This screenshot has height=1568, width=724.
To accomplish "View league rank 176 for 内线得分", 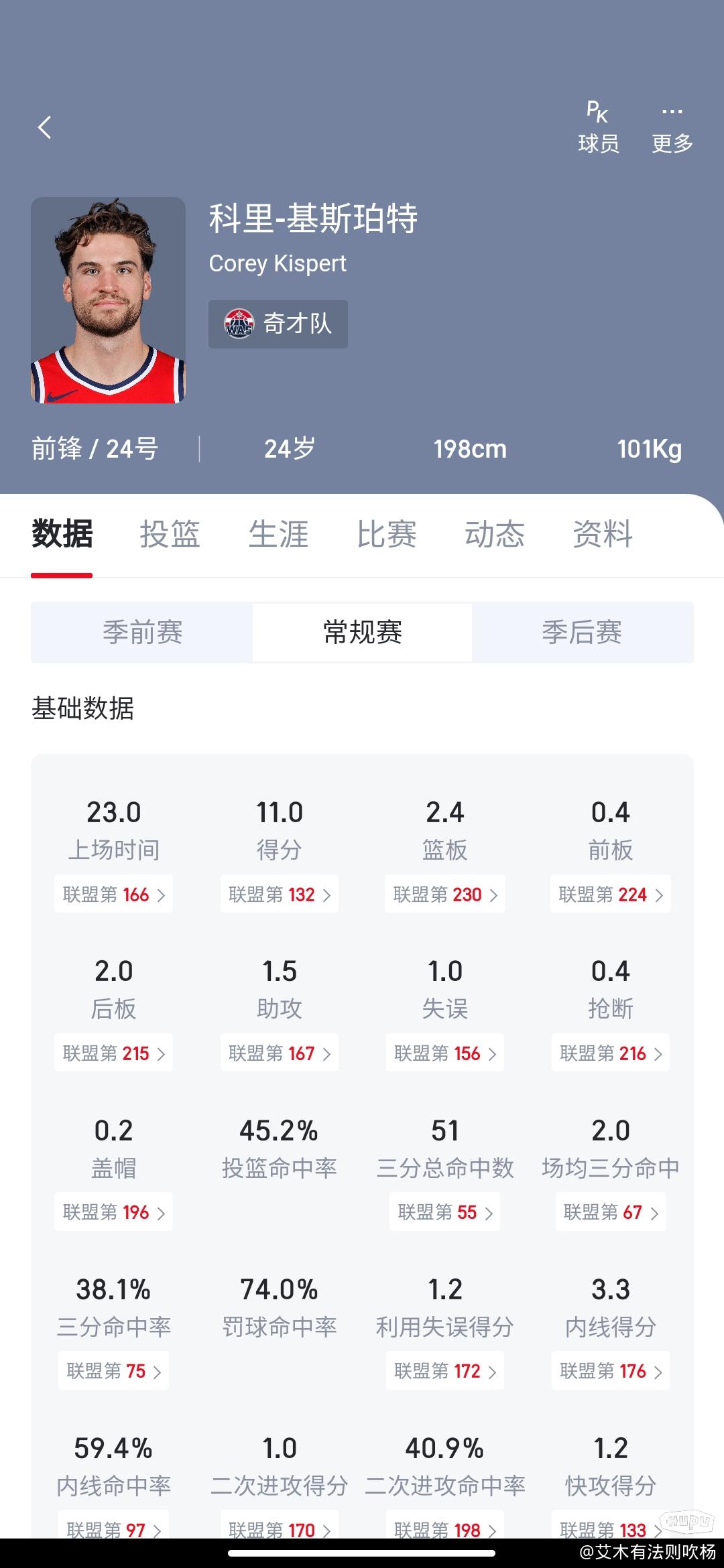I will coord(611,1370).
